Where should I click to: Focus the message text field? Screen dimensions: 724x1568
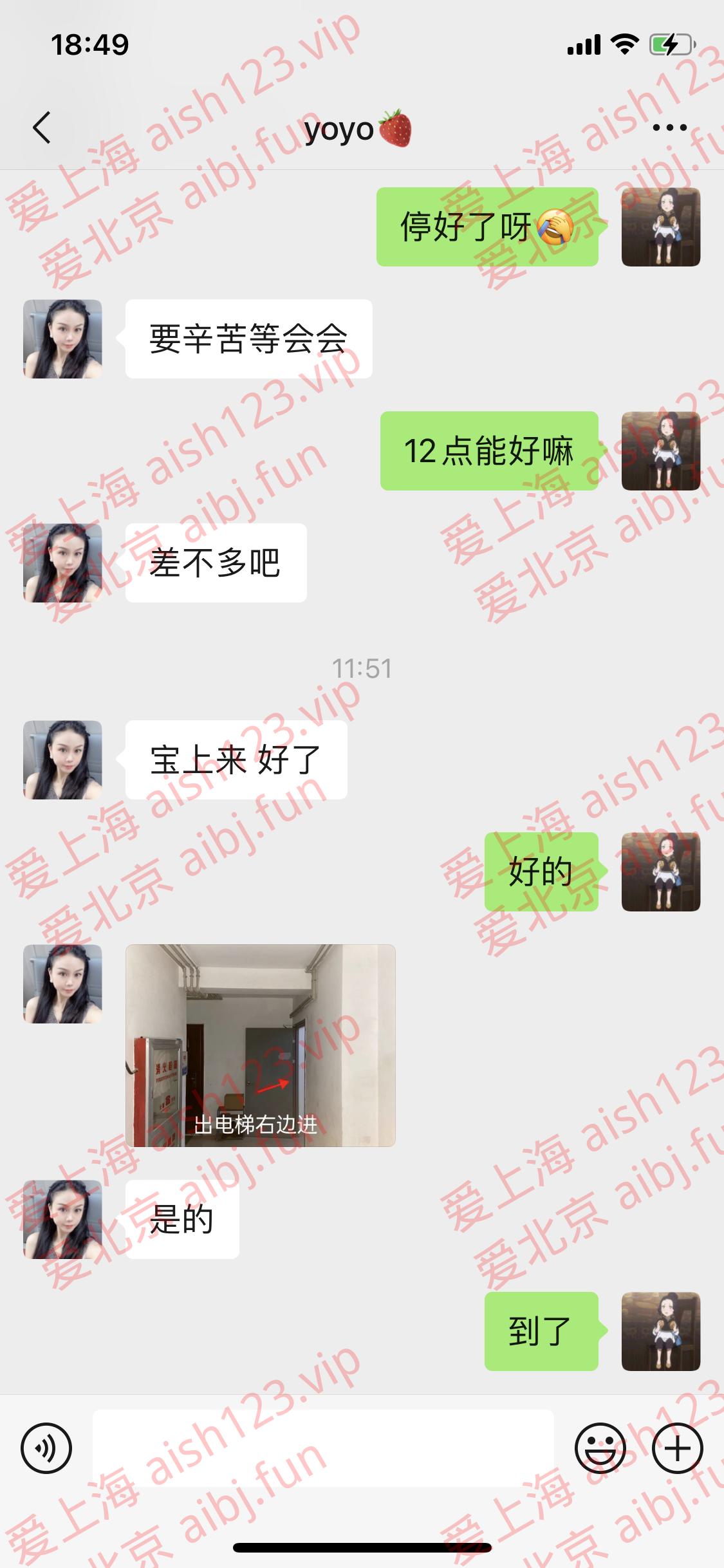(x=323, y=1449)
